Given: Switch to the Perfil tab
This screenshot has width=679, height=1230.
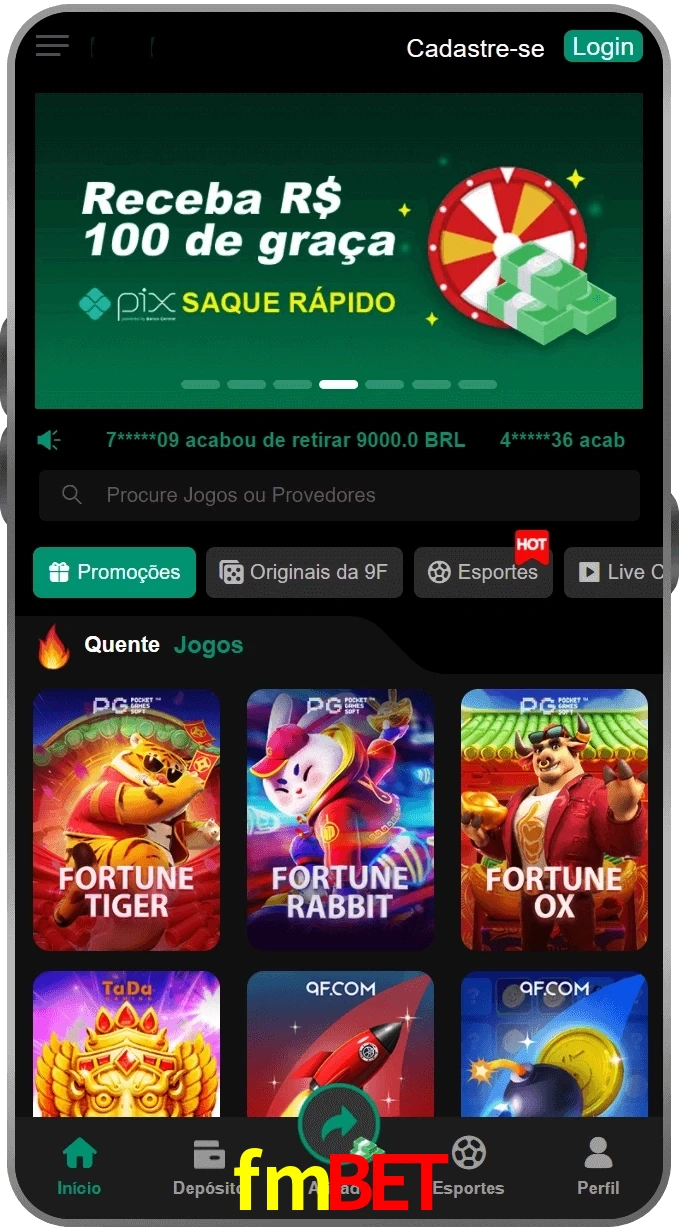Looking at the screenshot, I should pyautogui.click(x=598, y=1167).
